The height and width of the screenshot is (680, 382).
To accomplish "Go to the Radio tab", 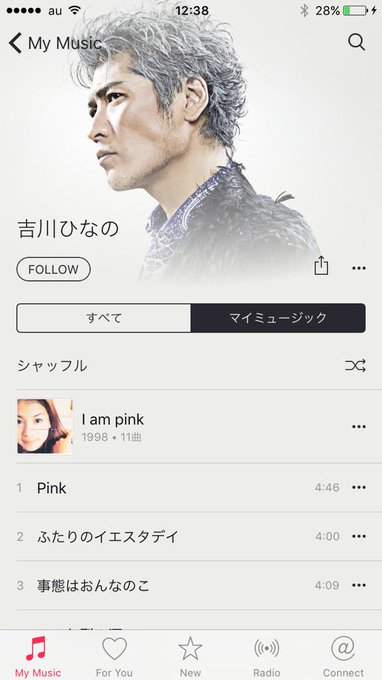I will (x=267, y=656).
